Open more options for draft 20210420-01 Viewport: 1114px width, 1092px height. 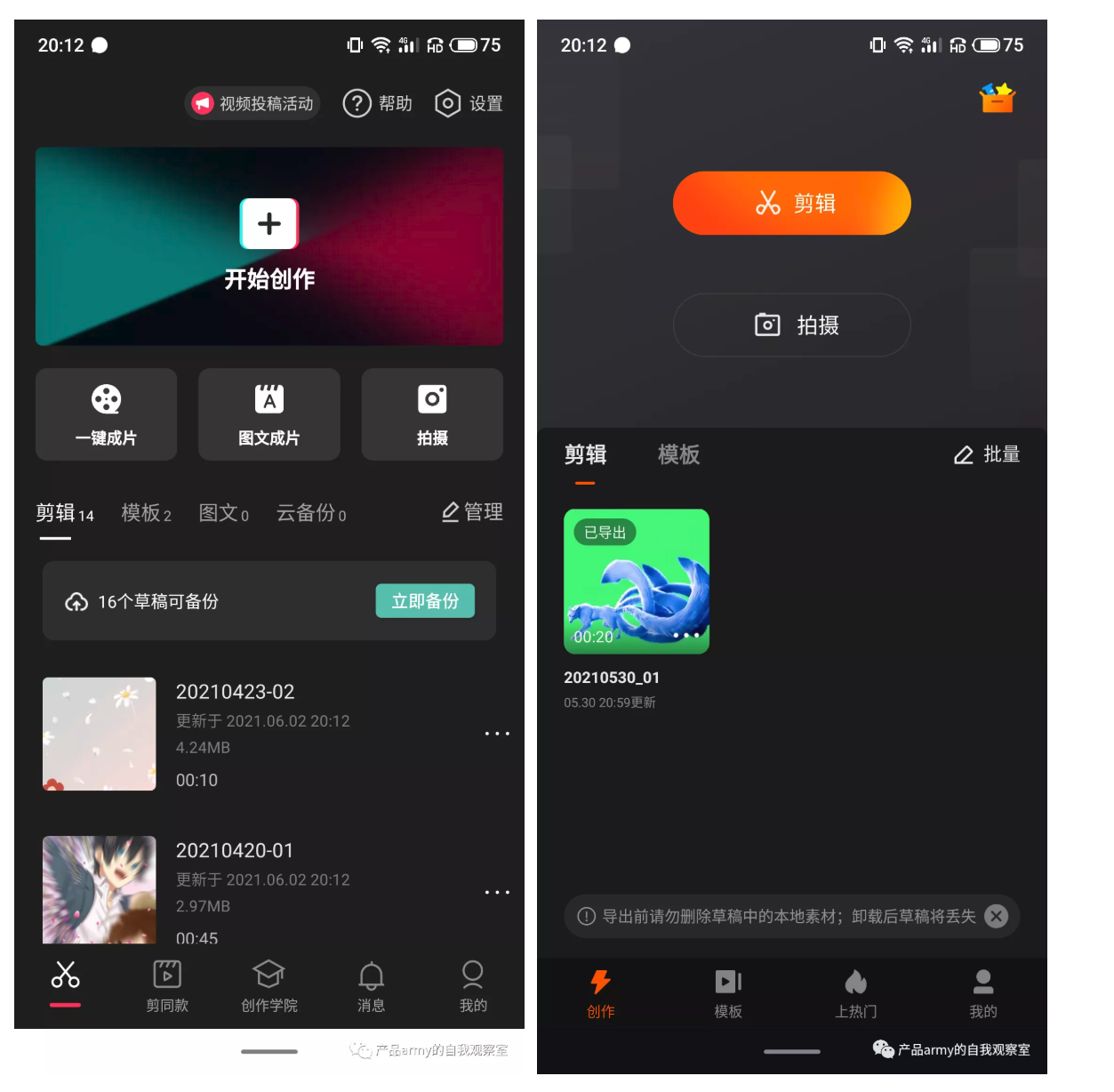click(x=497, y=892)
